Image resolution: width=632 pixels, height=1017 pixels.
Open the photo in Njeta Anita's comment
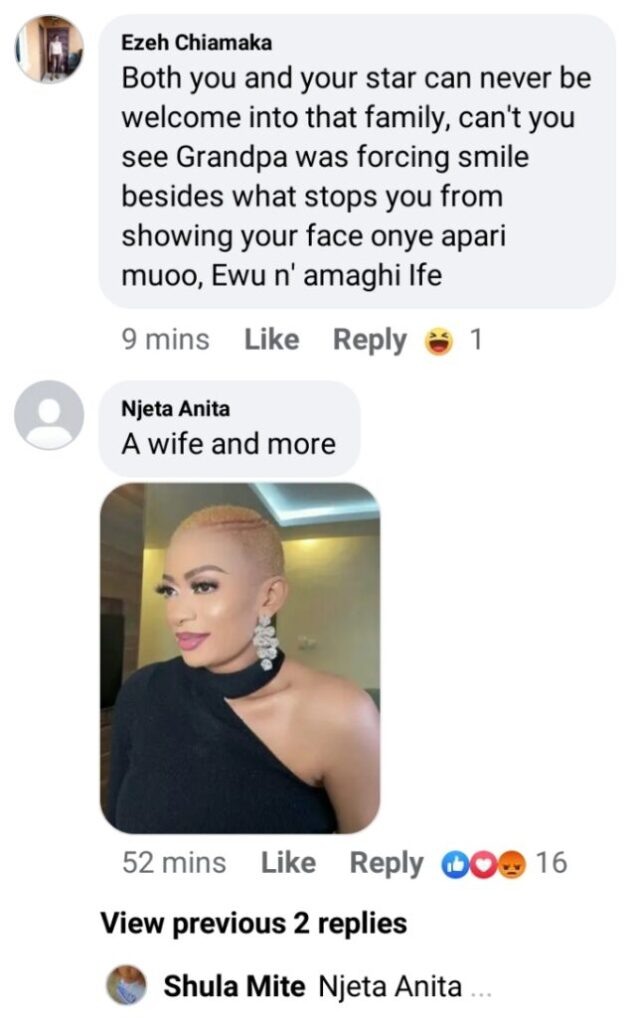click(x=240, y=658)
